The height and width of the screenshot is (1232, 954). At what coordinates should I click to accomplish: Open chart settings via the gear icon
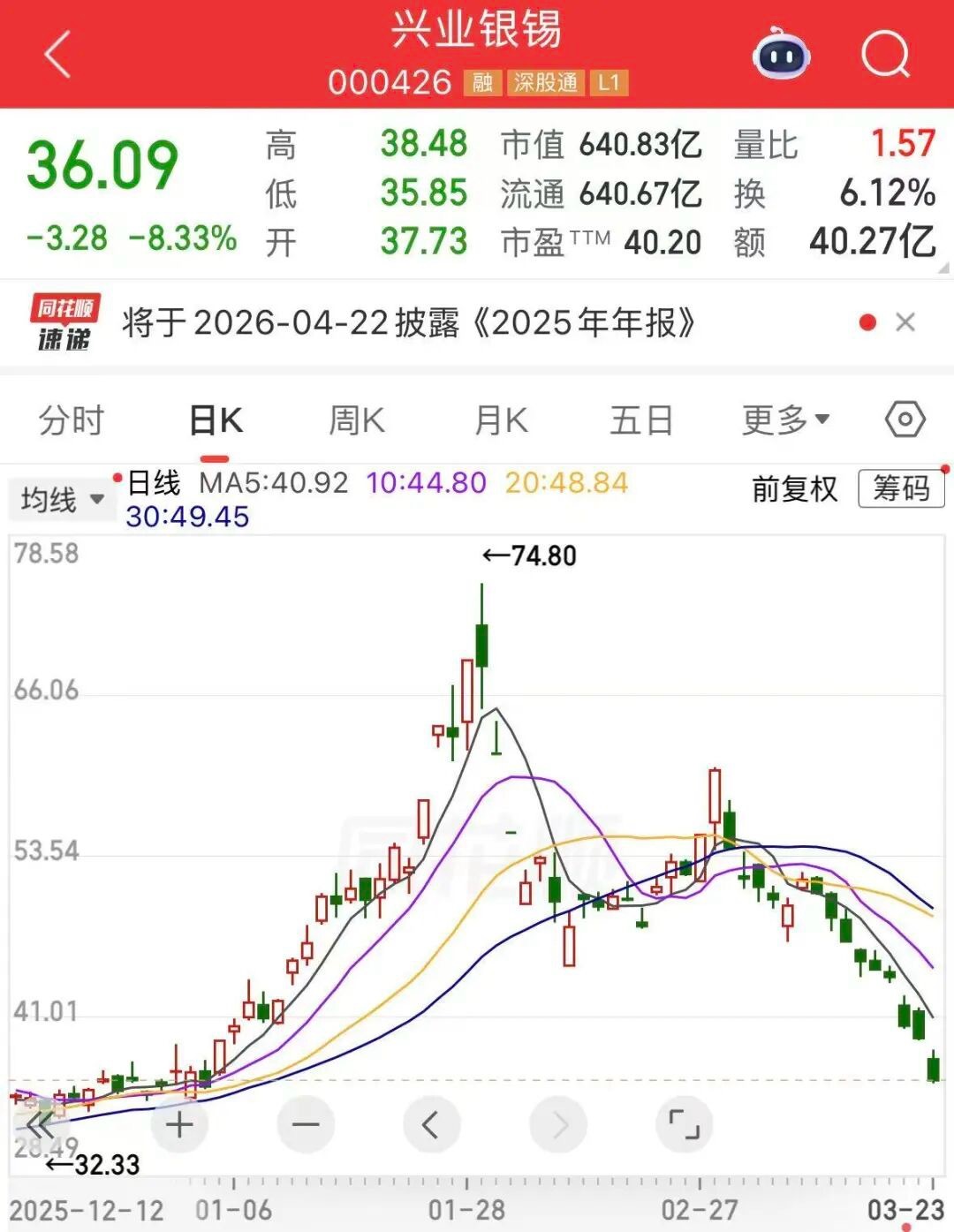pyautogui.click(x=902, y=420)
